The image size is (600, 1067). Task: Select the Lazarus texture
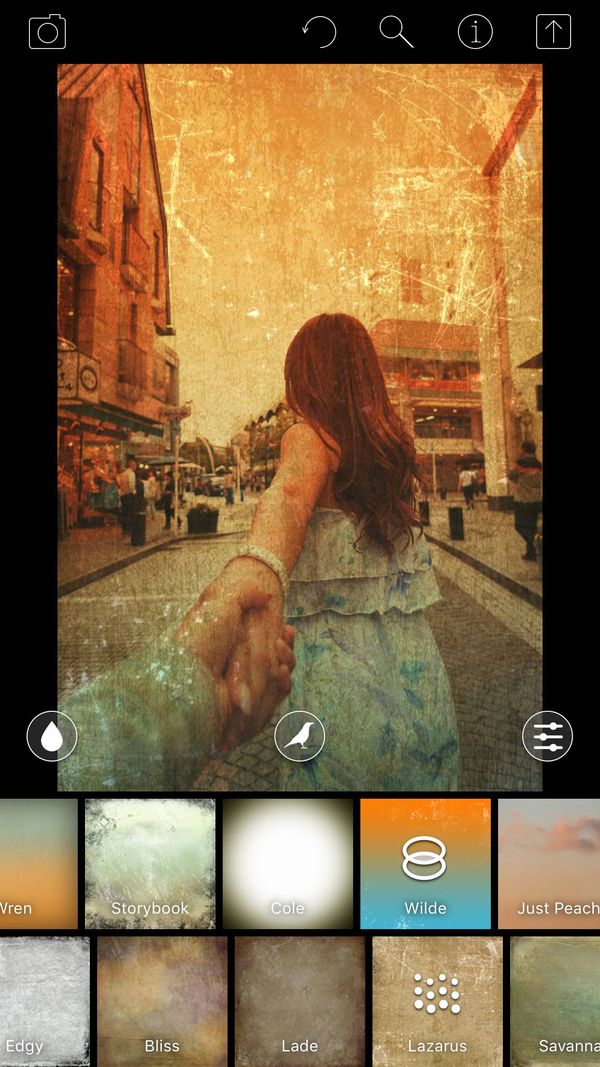[437, 1002]
